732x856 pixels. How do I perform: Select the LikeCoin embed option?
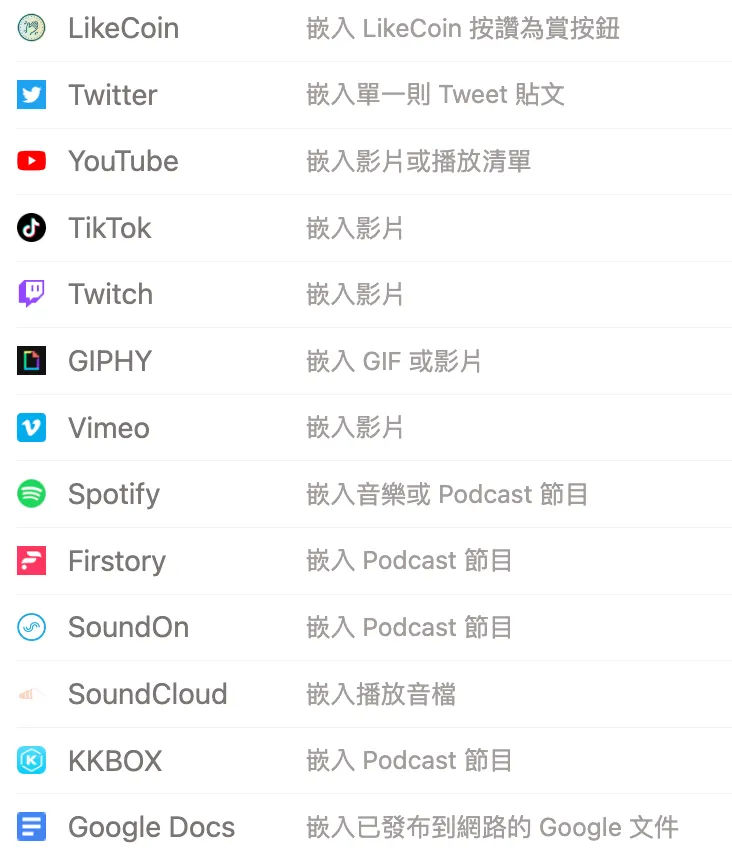coord(123,28)
